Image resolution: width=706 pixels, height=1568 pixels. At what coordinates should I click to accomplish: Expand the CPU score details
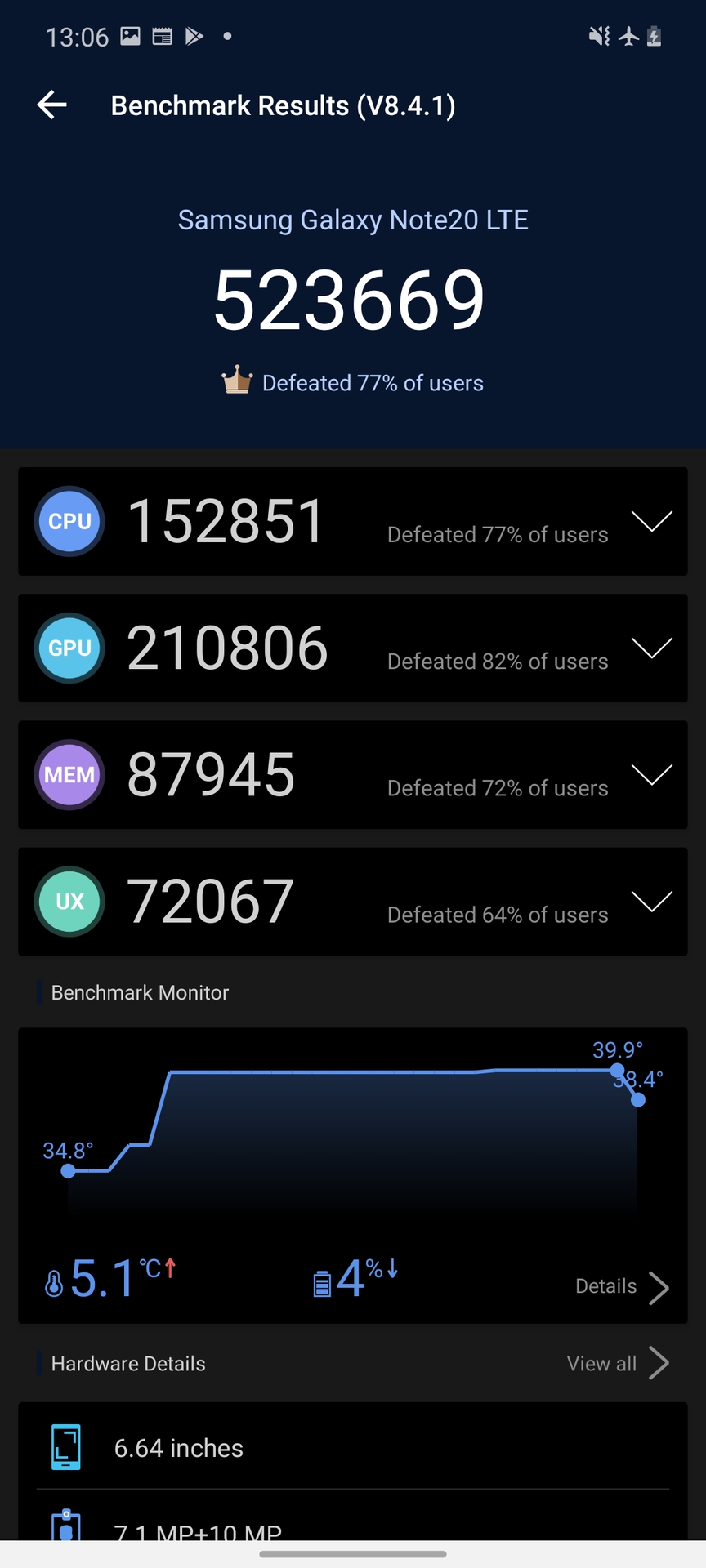(651, 521)
